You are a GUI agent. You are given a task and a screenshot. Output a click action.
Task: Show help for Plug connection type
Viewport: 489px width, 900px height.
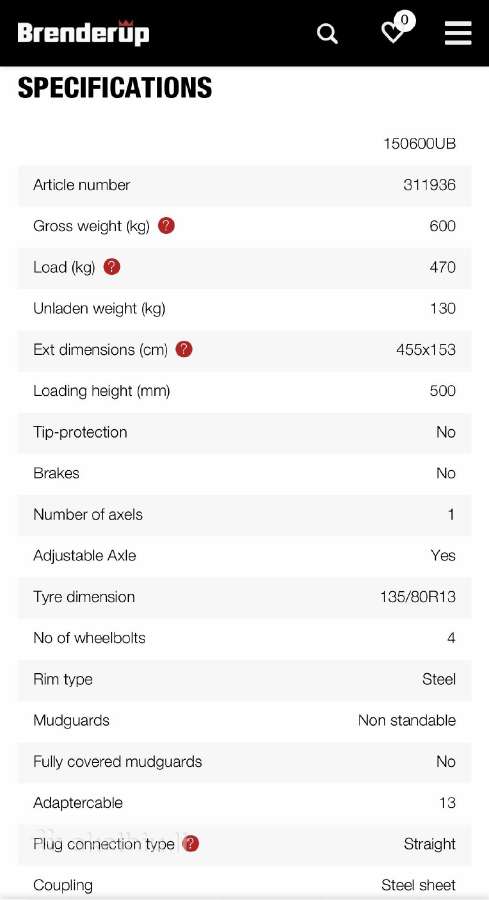tap(191, 844)
